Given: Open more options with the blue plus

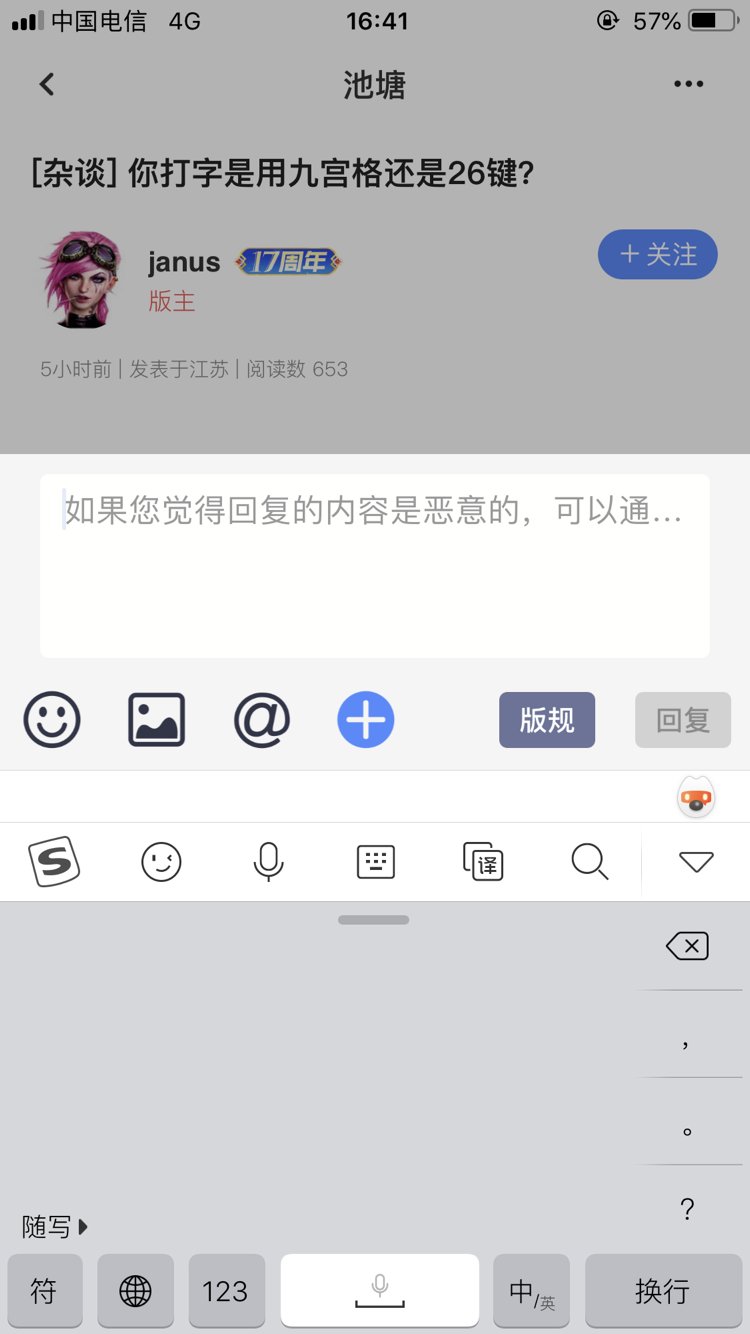Looking at the screenshot, I should 366,720.
